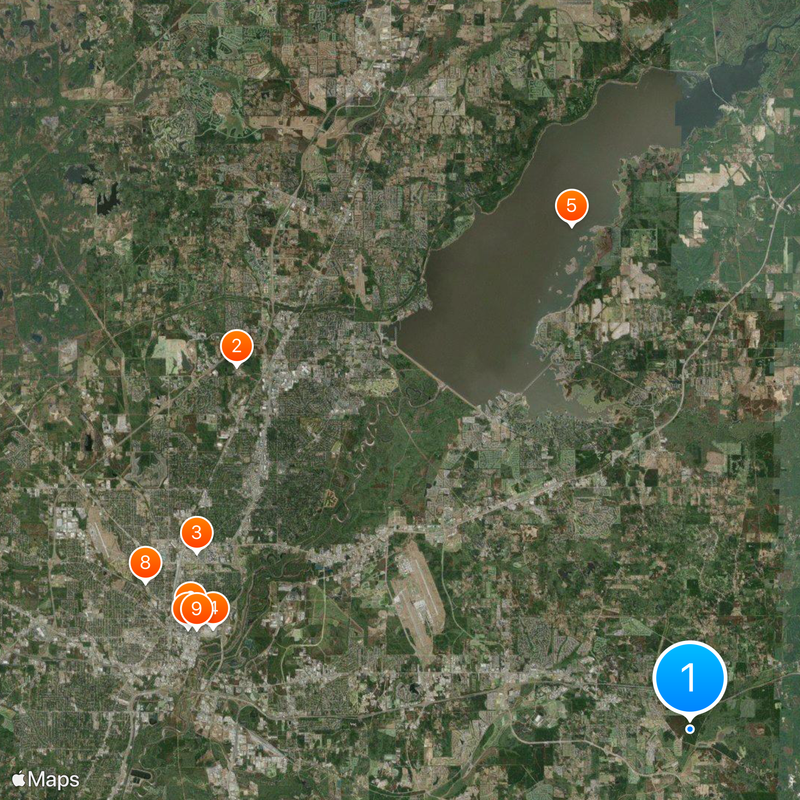Open the orange map pin numbered 3

(196, 533)
